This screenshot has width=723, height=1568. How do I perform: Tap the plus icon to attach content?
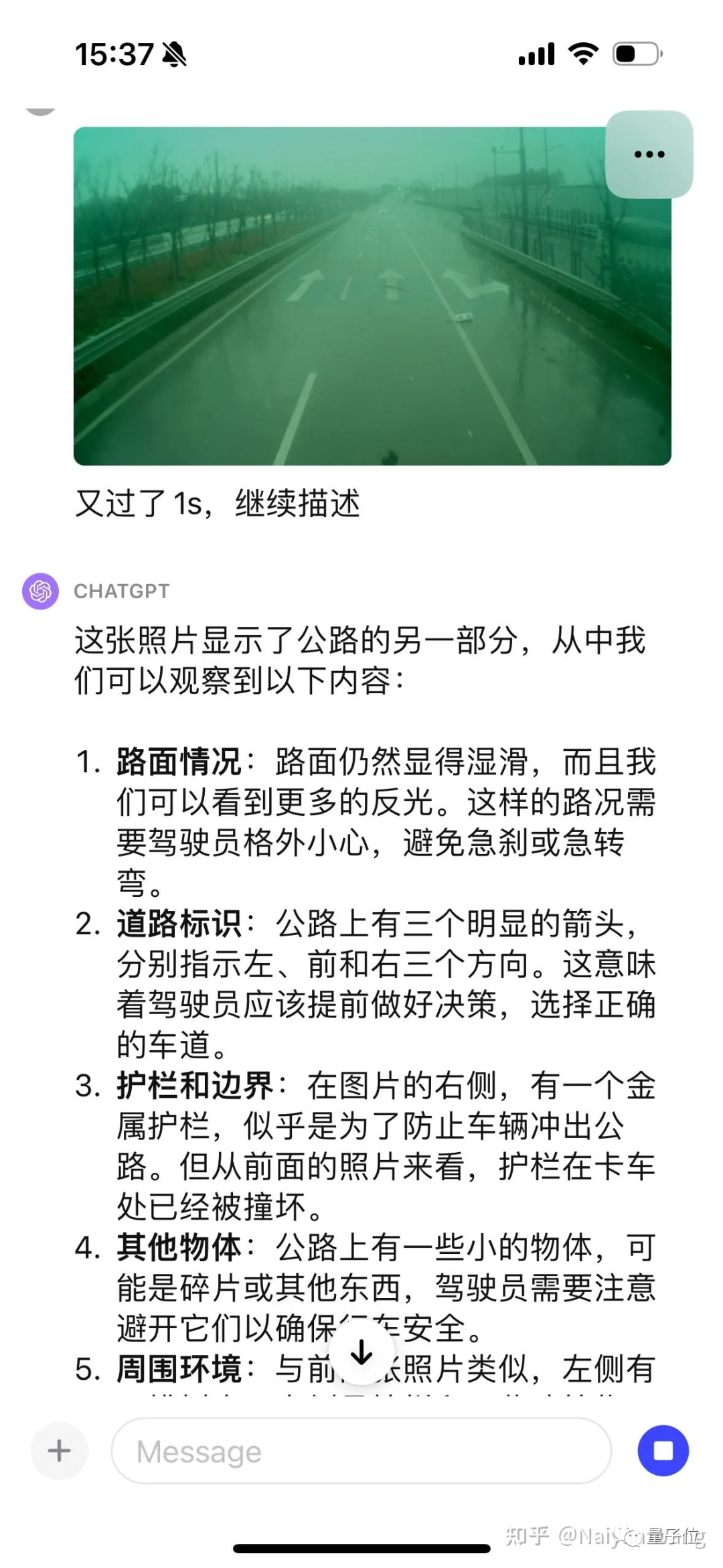coord(58,1451)
